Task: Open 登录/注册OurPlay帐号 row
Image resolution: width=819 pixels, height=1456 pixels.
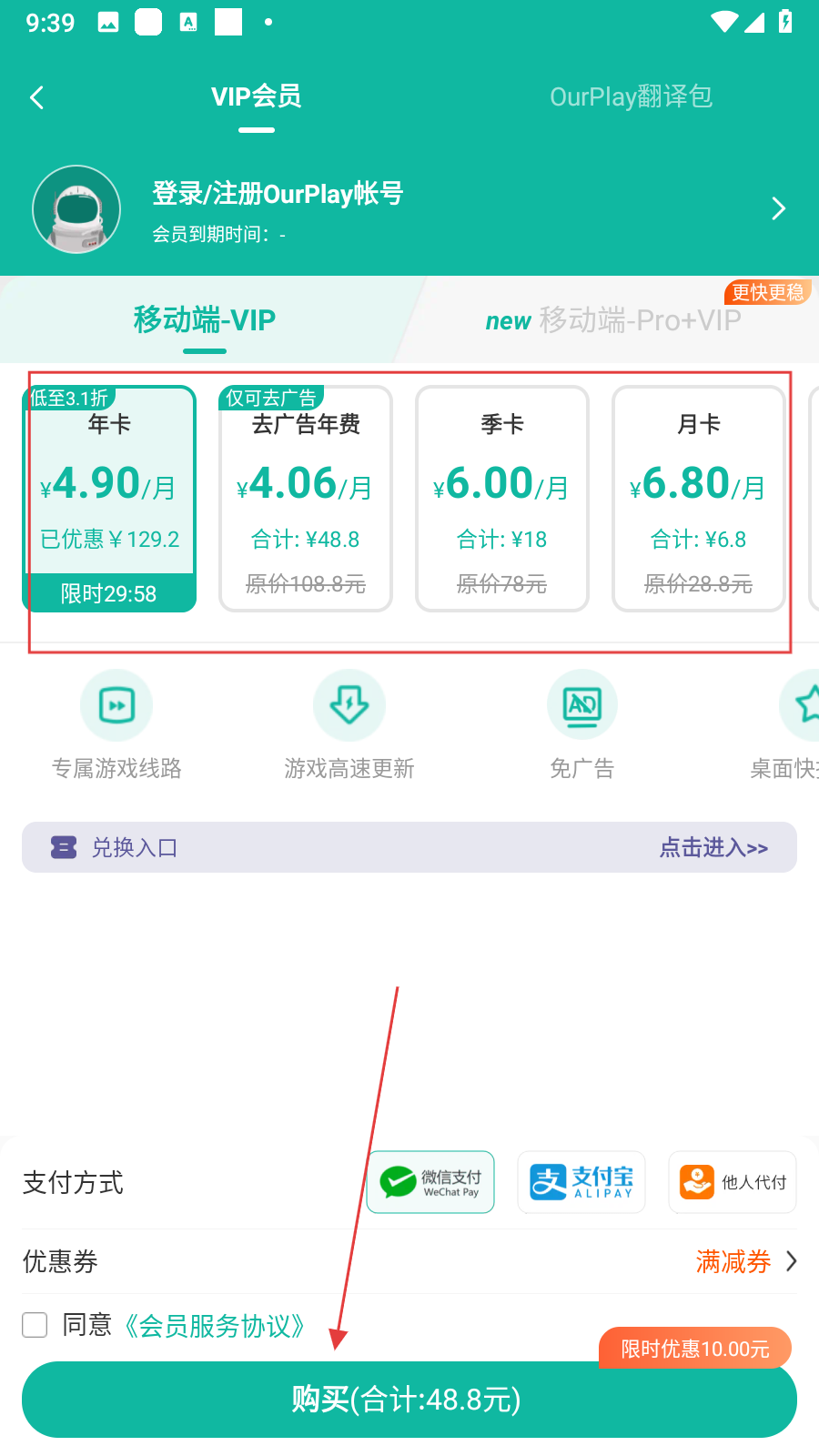Action: (x=409, y=209)
